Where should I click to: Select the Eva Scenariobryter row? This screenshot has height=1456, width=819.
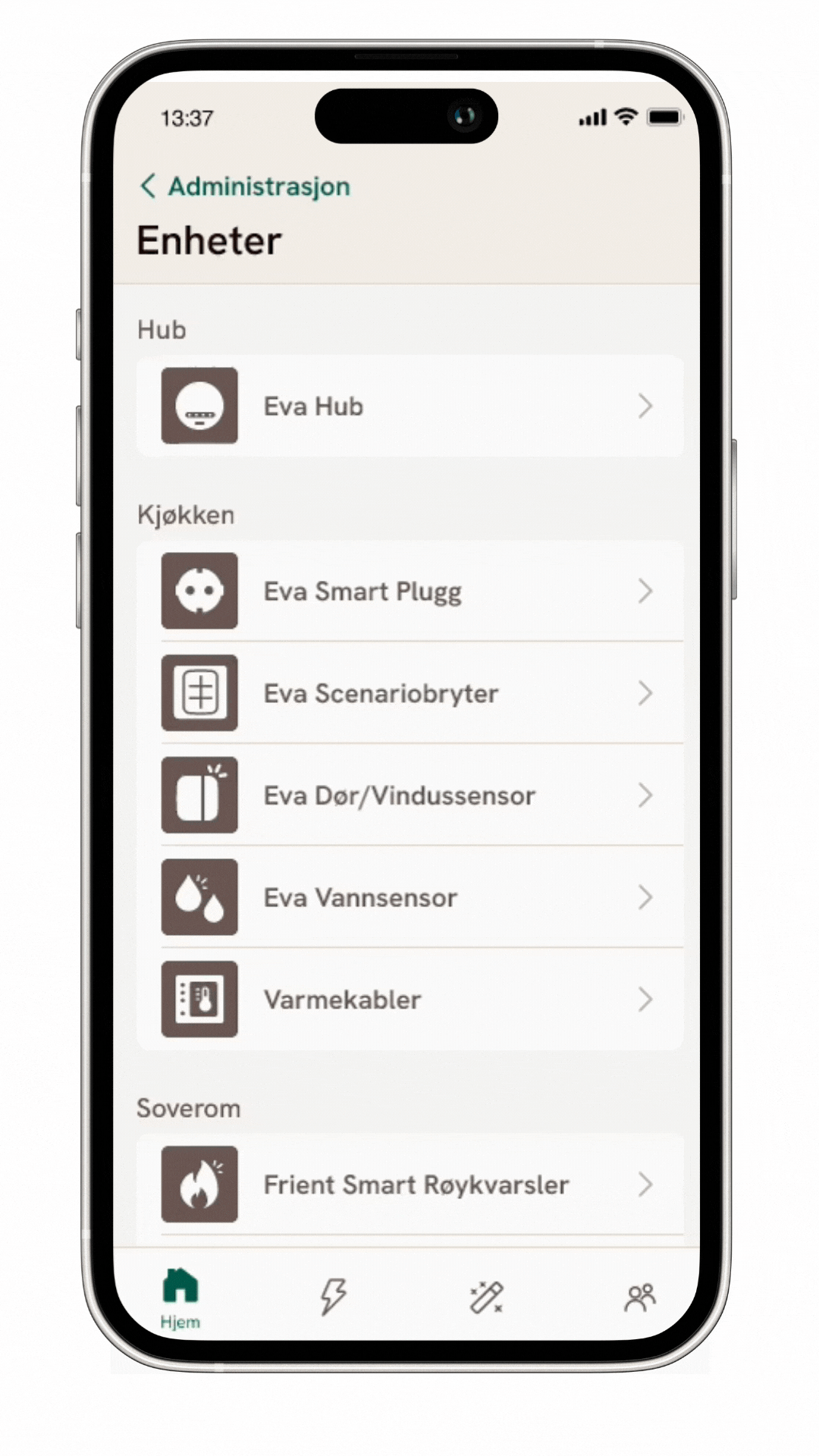409,693
